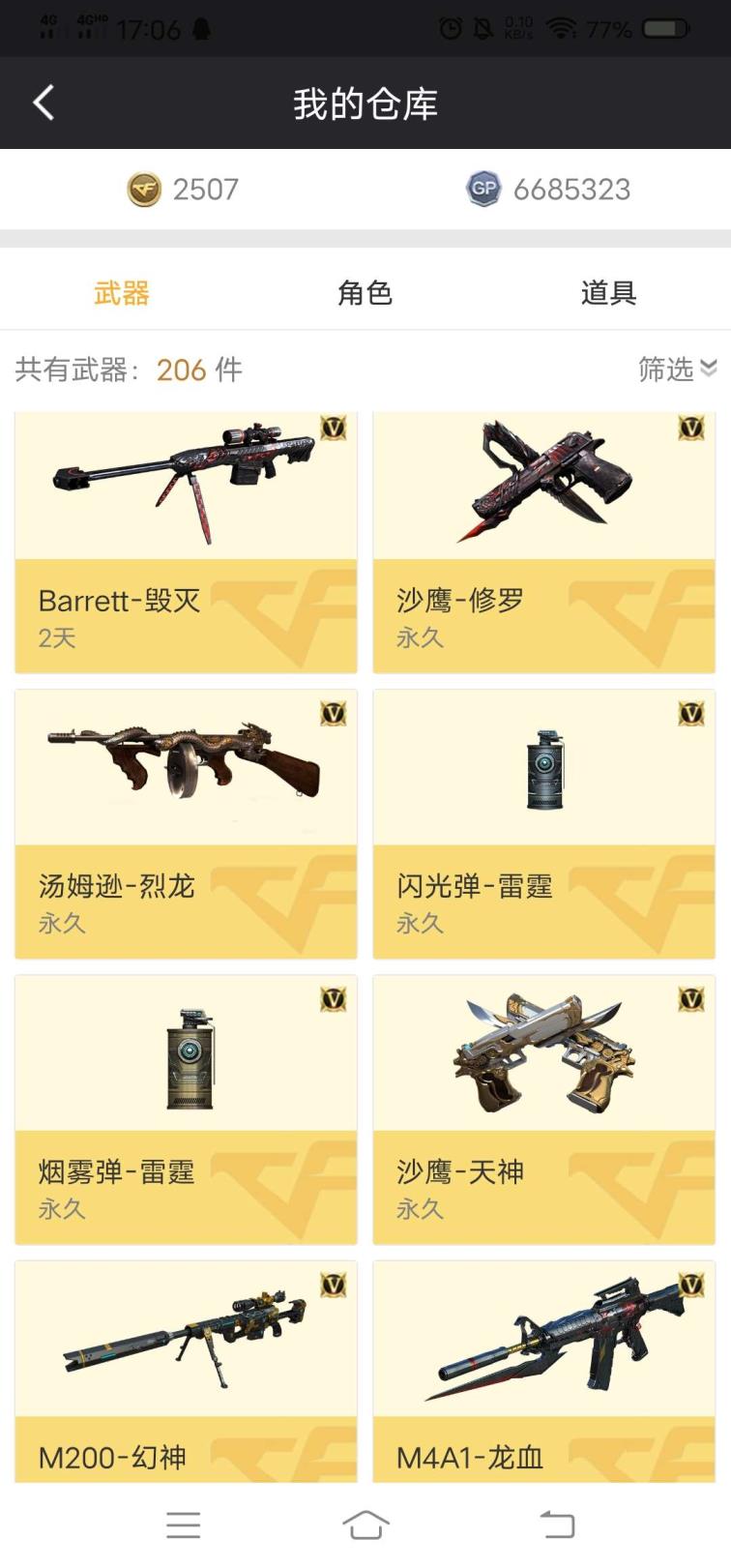731x1568 pixels.
Task: Open the Barrett-毁灭 weapon card
Action: click(x=186, y=542)
